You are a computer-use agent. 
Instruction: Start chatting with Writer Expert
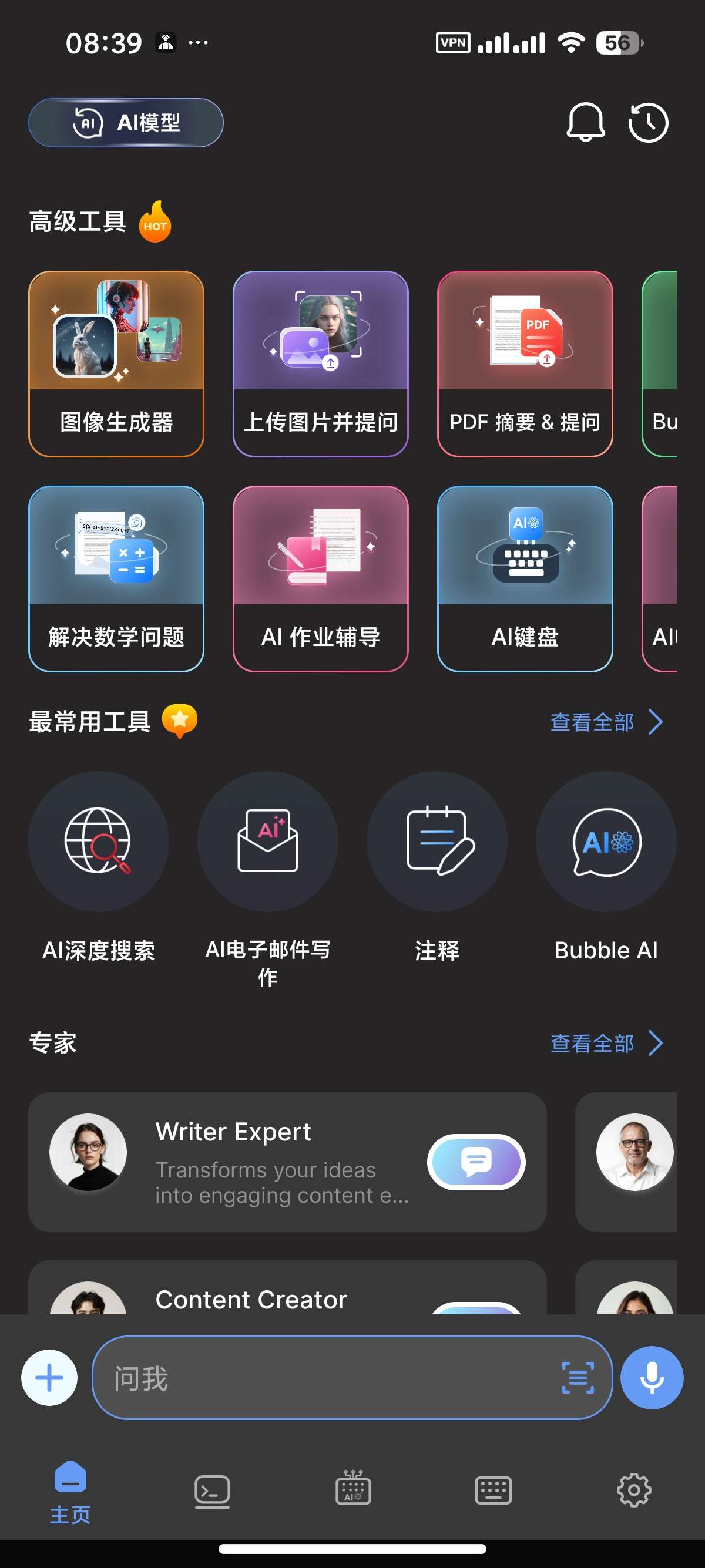[x=286, y=1163]
